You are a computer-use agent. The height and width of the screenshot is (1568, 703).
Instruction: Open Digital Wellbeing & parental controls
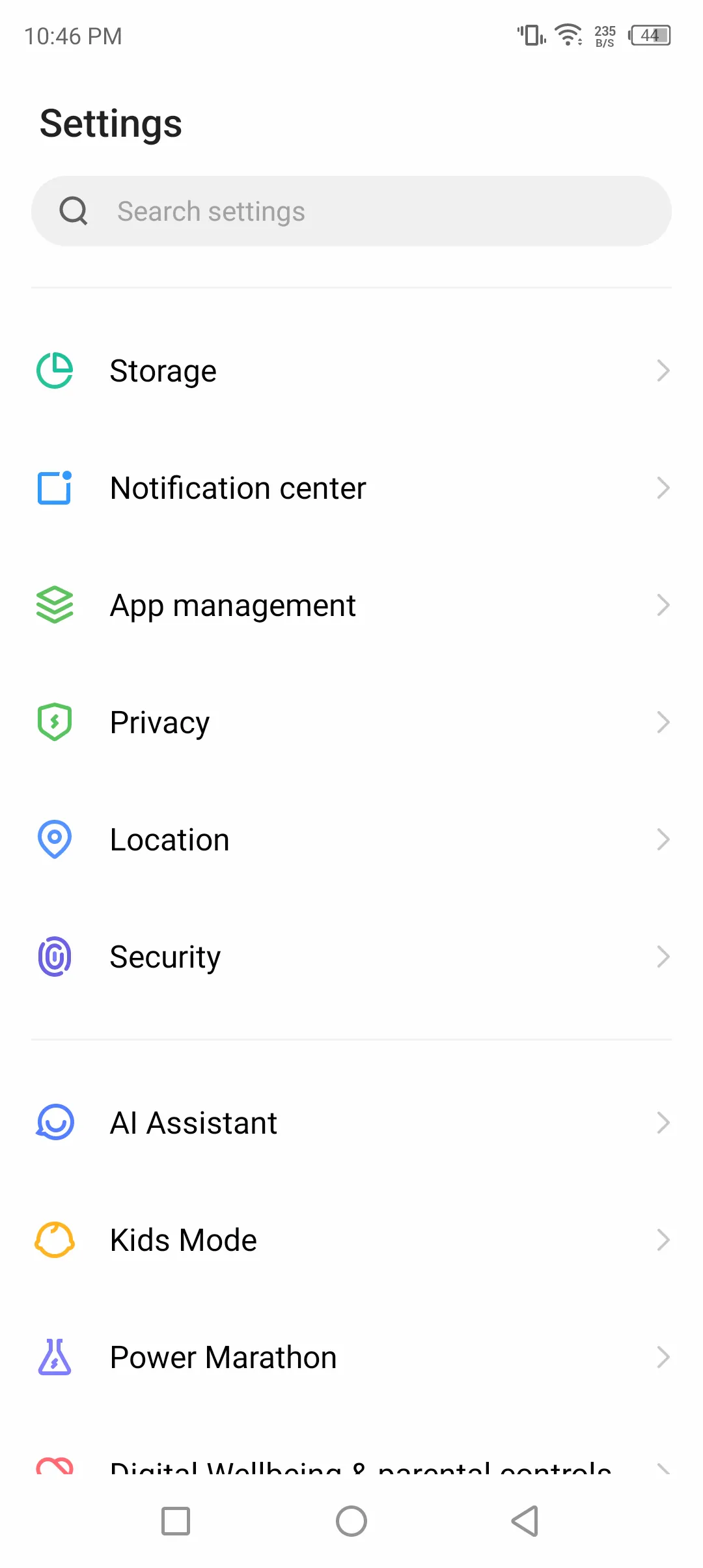[351, 1465]
